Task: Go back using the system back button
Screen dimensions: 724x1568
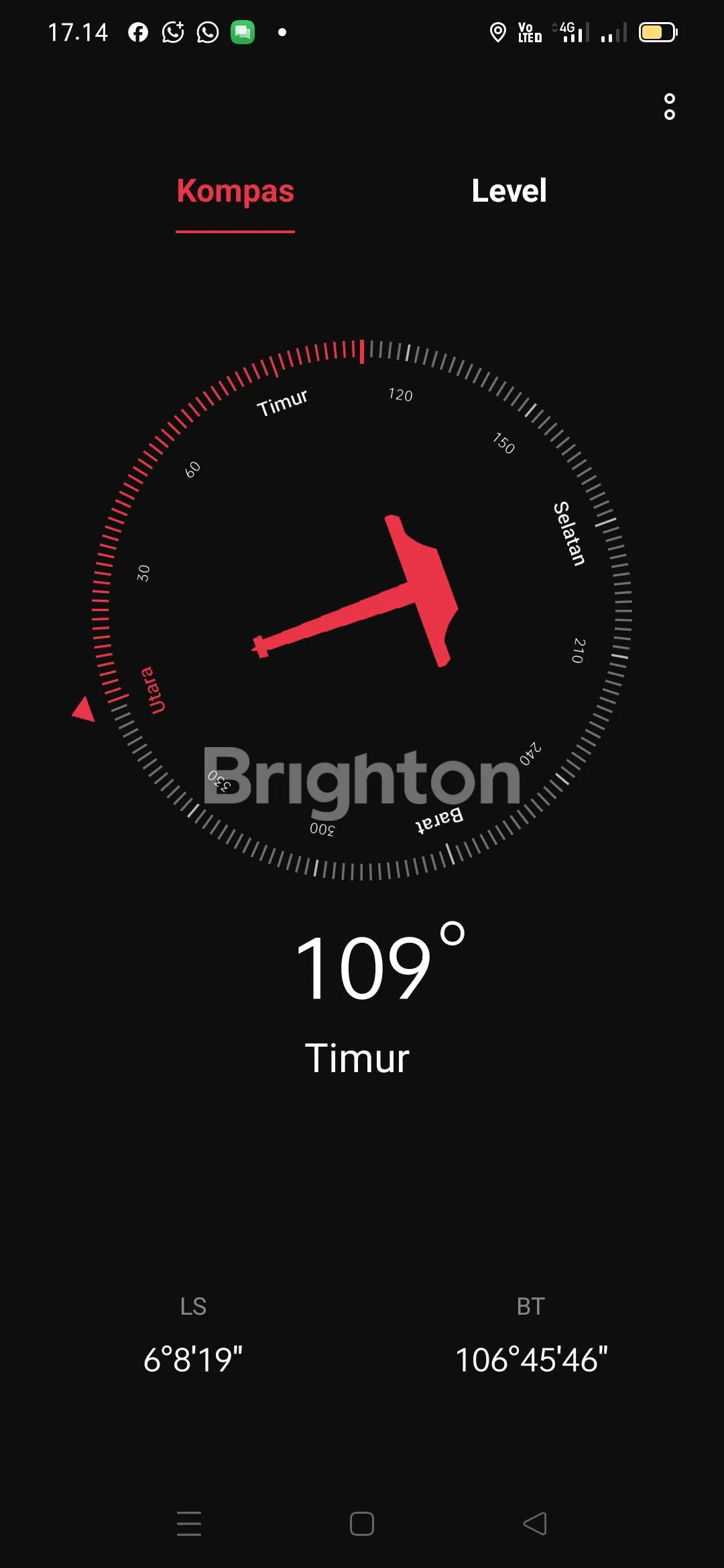Action: pyautogui.click(x=535, y=1523)
